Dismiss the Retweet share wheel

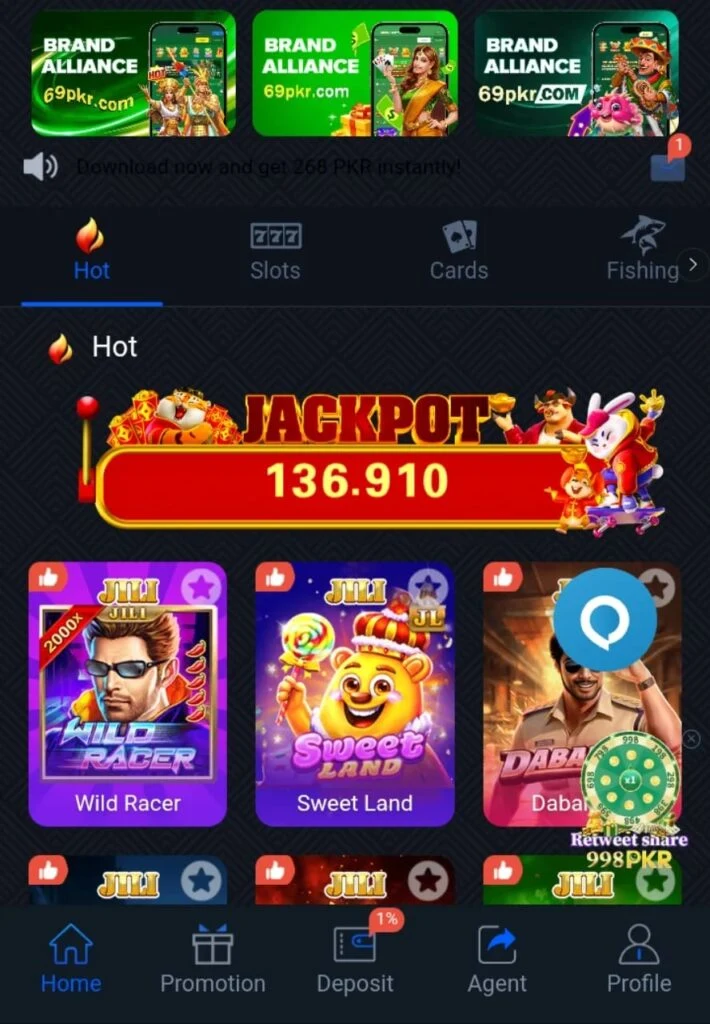coord(691,739)
